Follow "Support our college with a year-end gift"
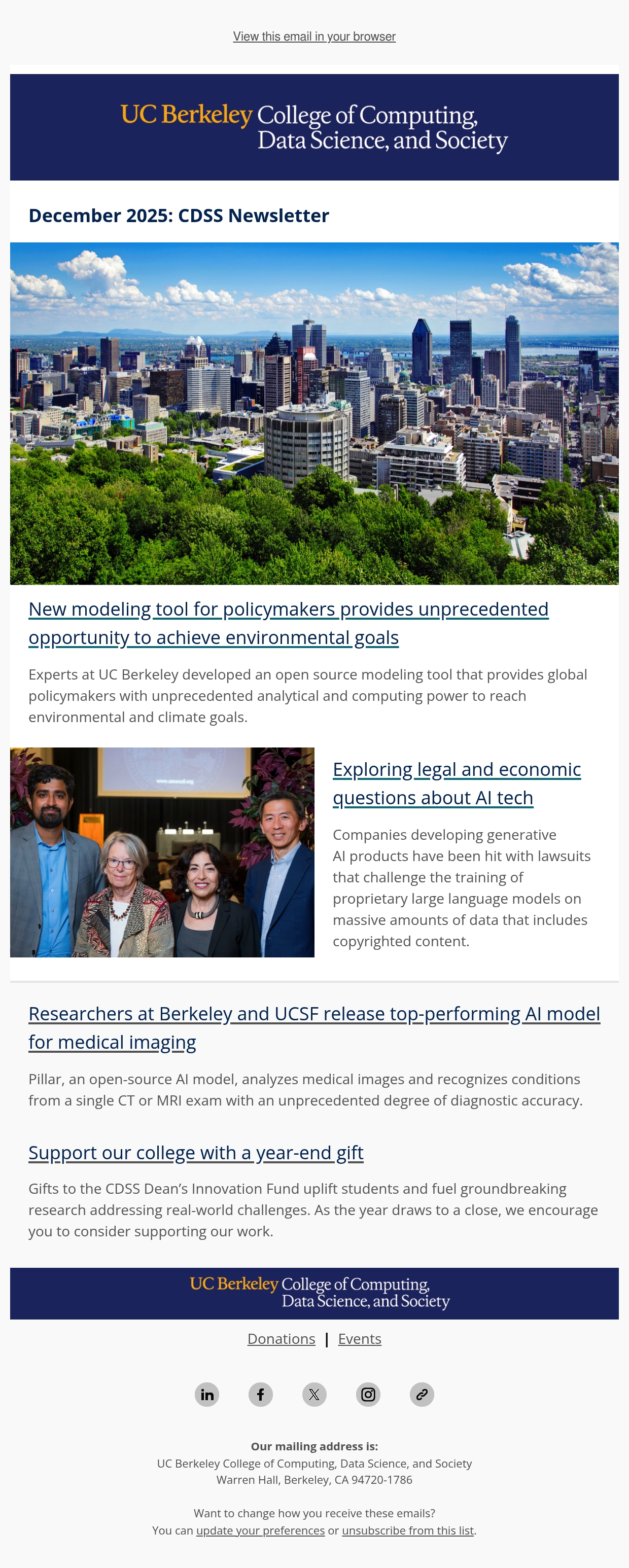This screenshot has height=1568, width=629. (x=196, y=1152)
